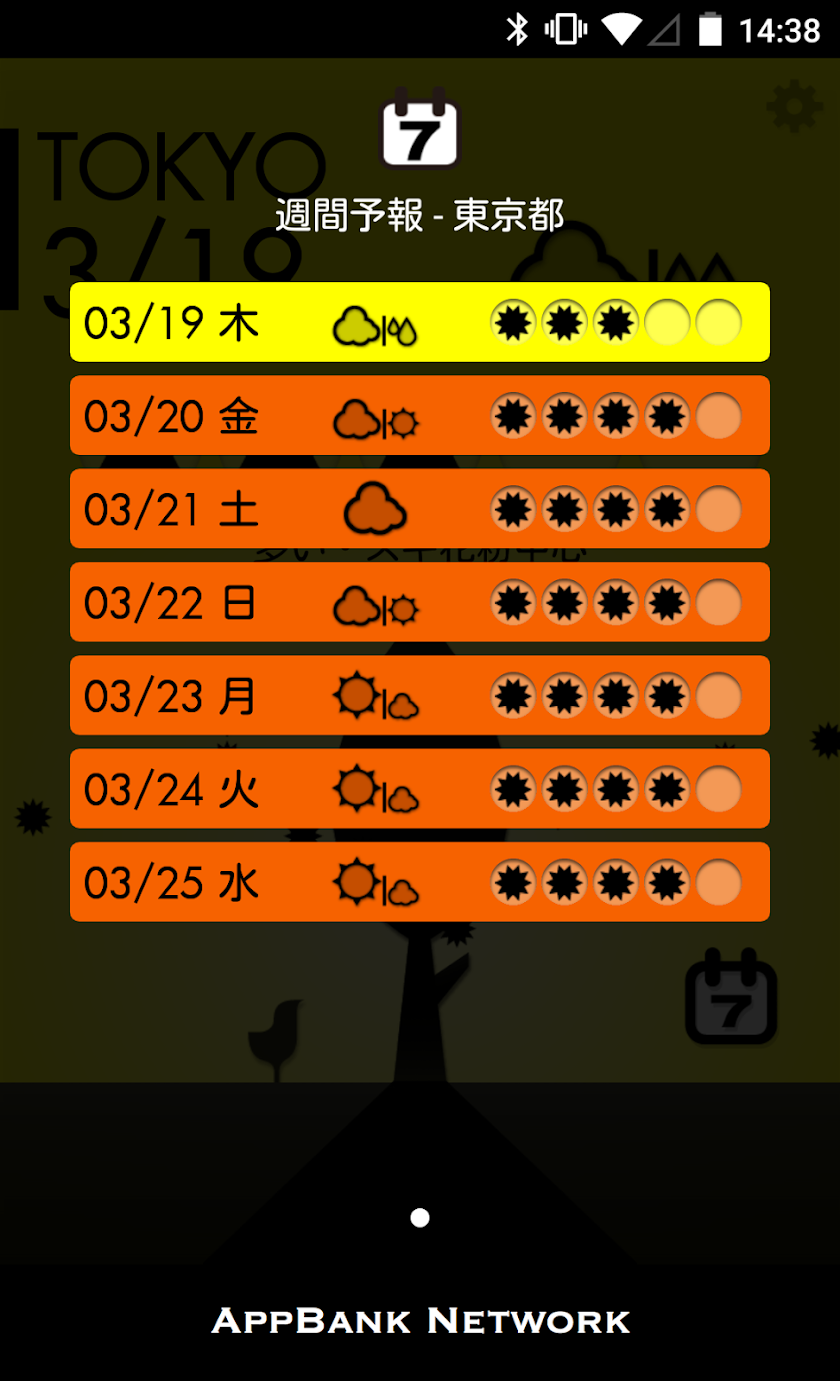Open the 03/23 月 forecast row
Viewport: 840px width, 1381px height.
click(x=419, y=696)
